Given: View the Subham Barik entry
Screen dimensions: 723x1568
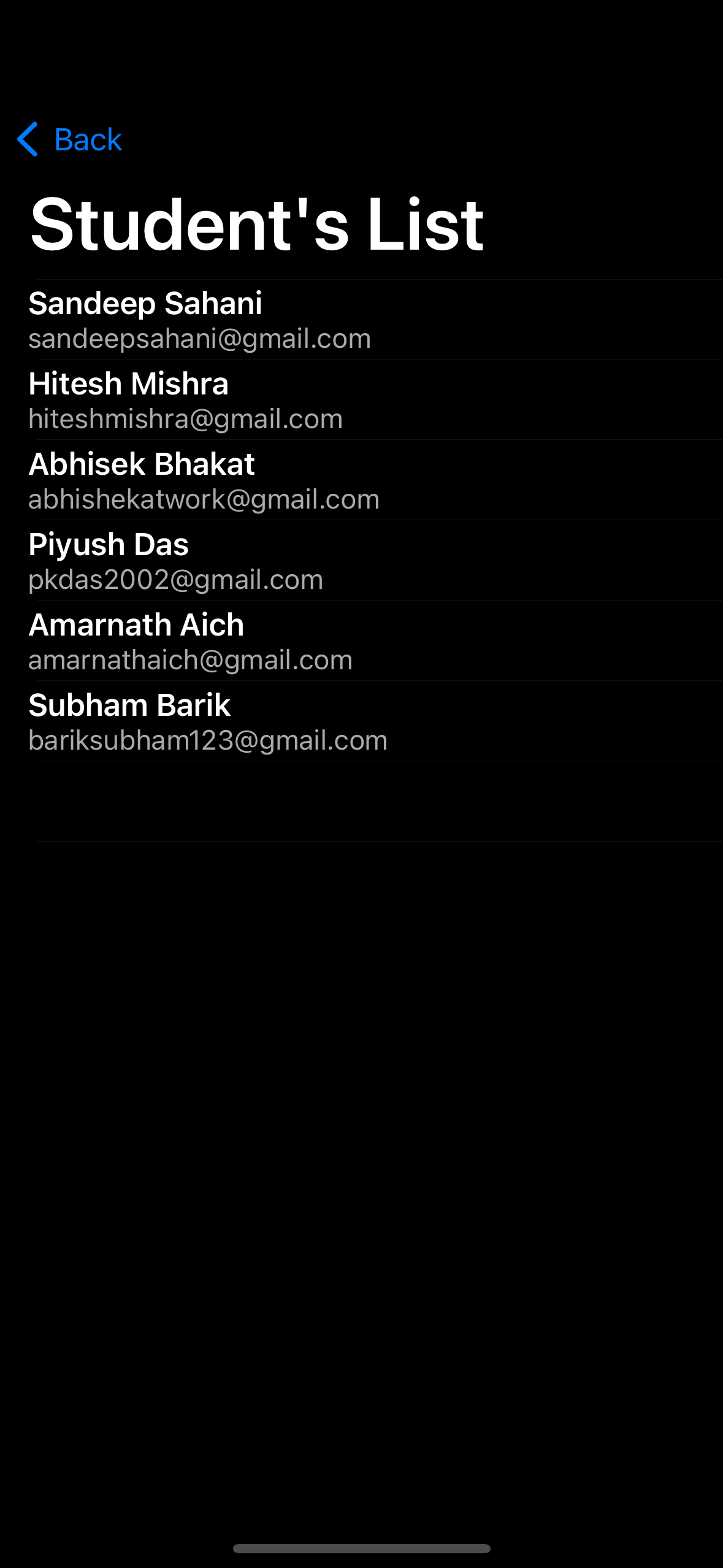Looking at the screenshot, I should (x=207, y=721).
